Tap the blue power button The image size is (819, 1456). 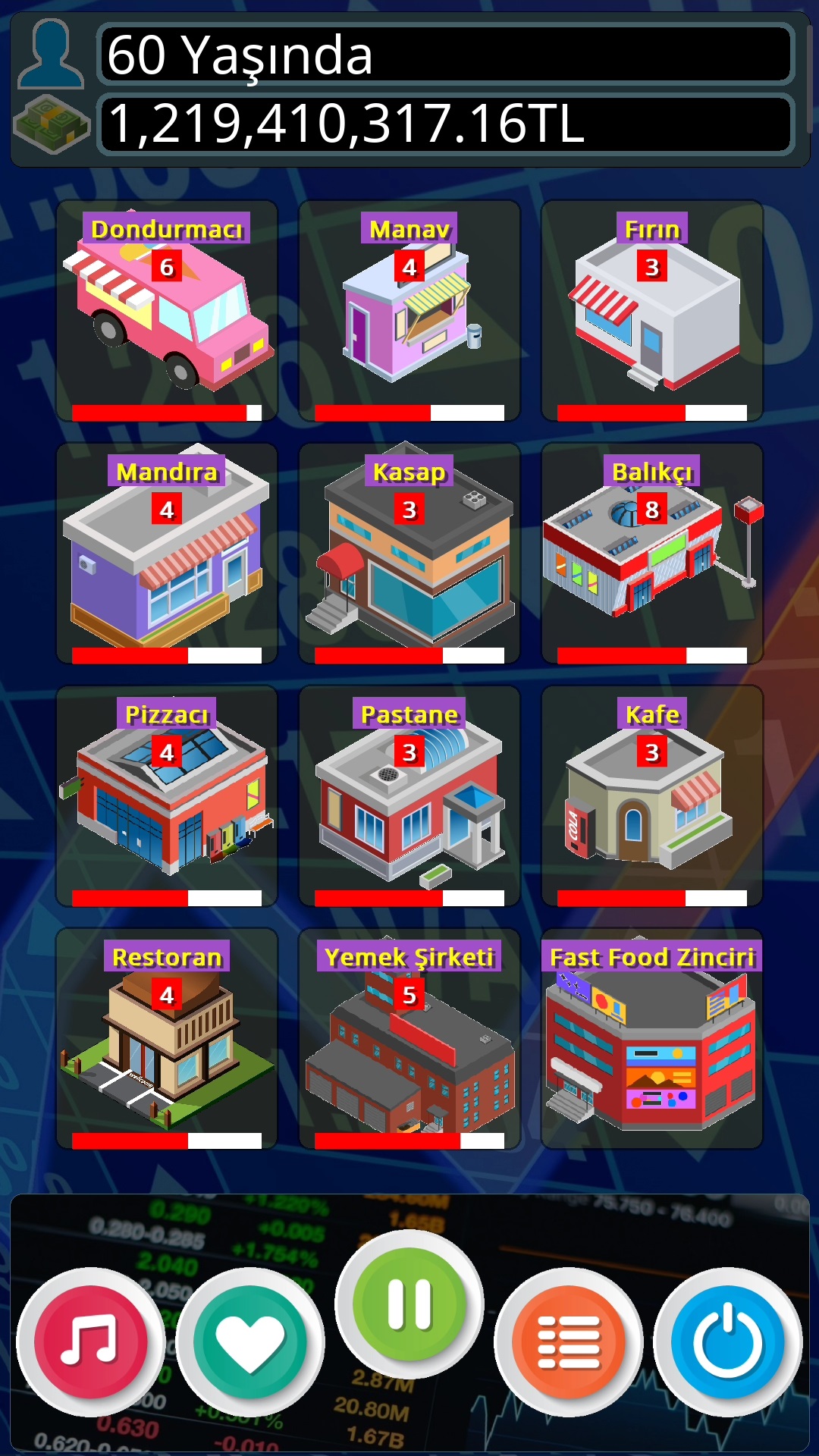[x=728, y=1341]
